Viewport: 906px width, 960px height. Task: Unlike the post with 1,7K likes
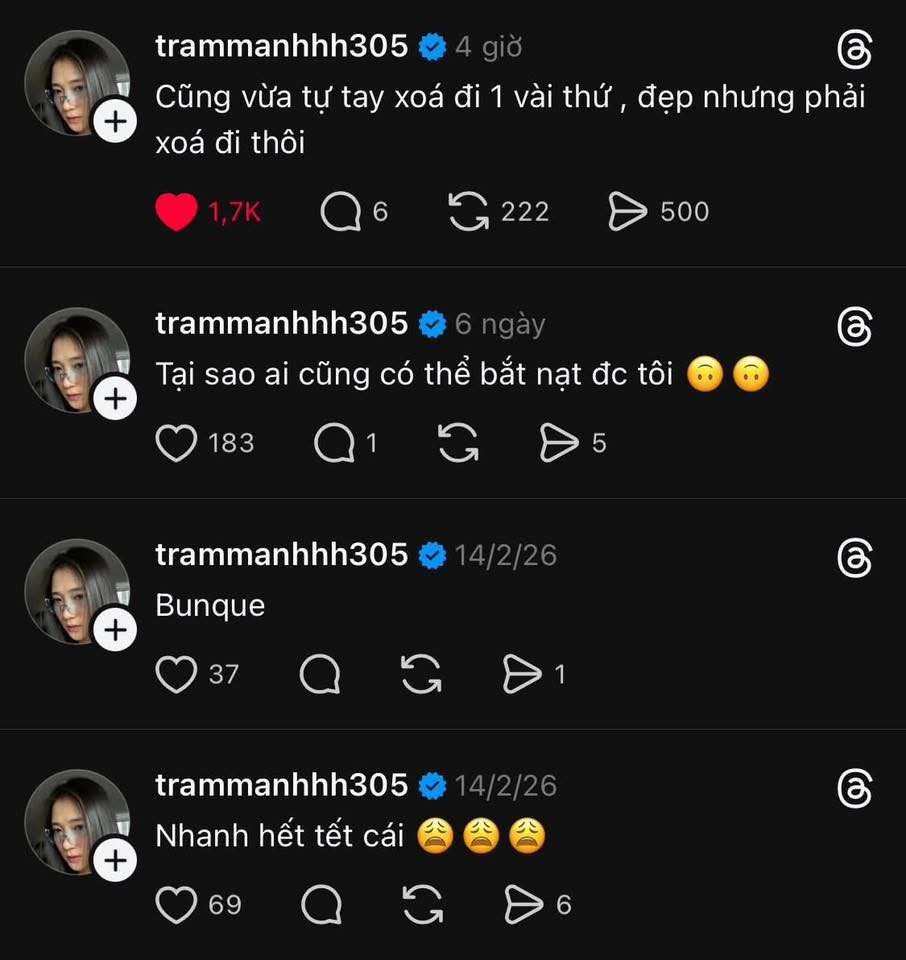click(x=176, y=211)
